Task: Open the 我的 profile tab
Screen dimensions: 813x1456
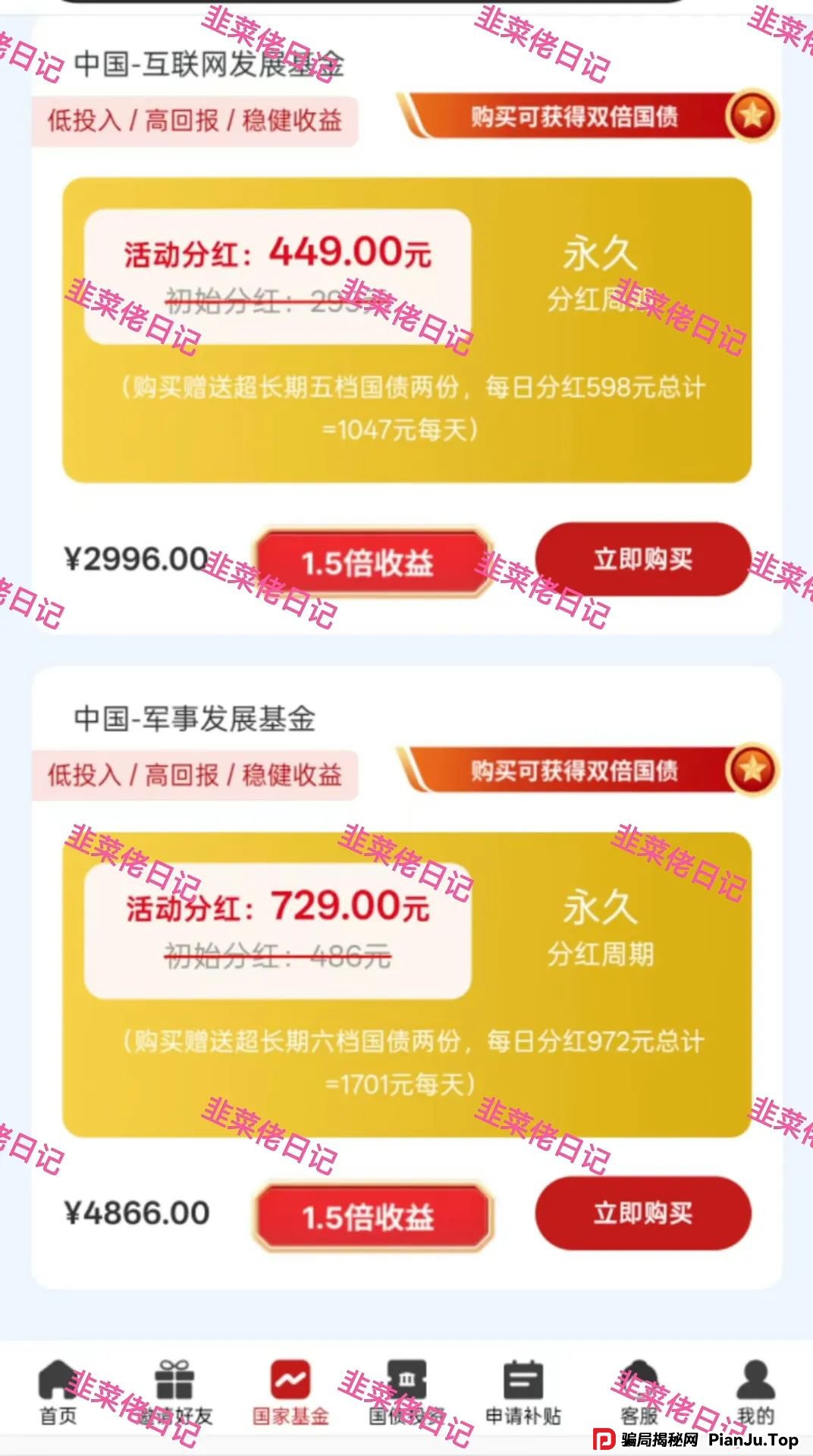Action: pyautogui.click(x=755, y=1392)
